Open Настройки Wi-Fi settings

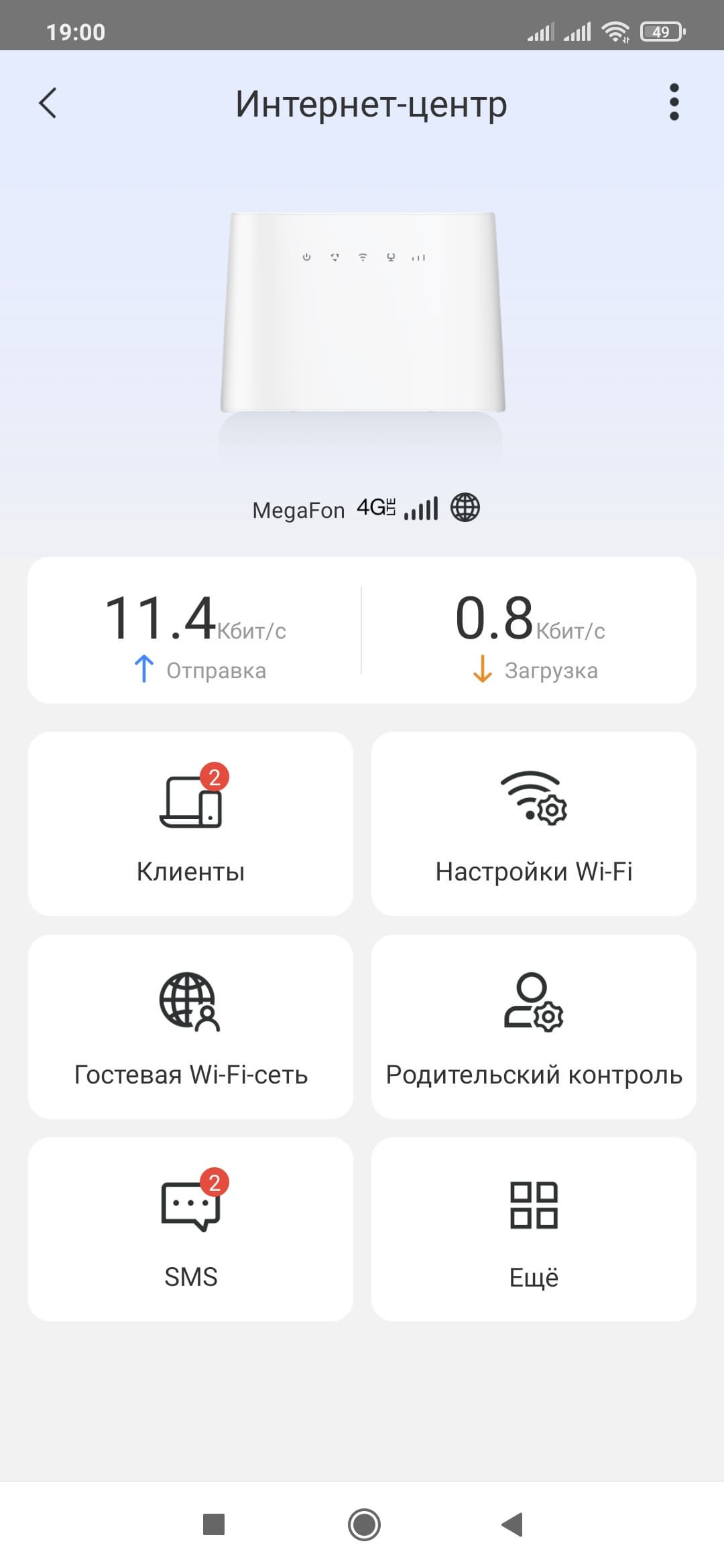coord(534,824)
